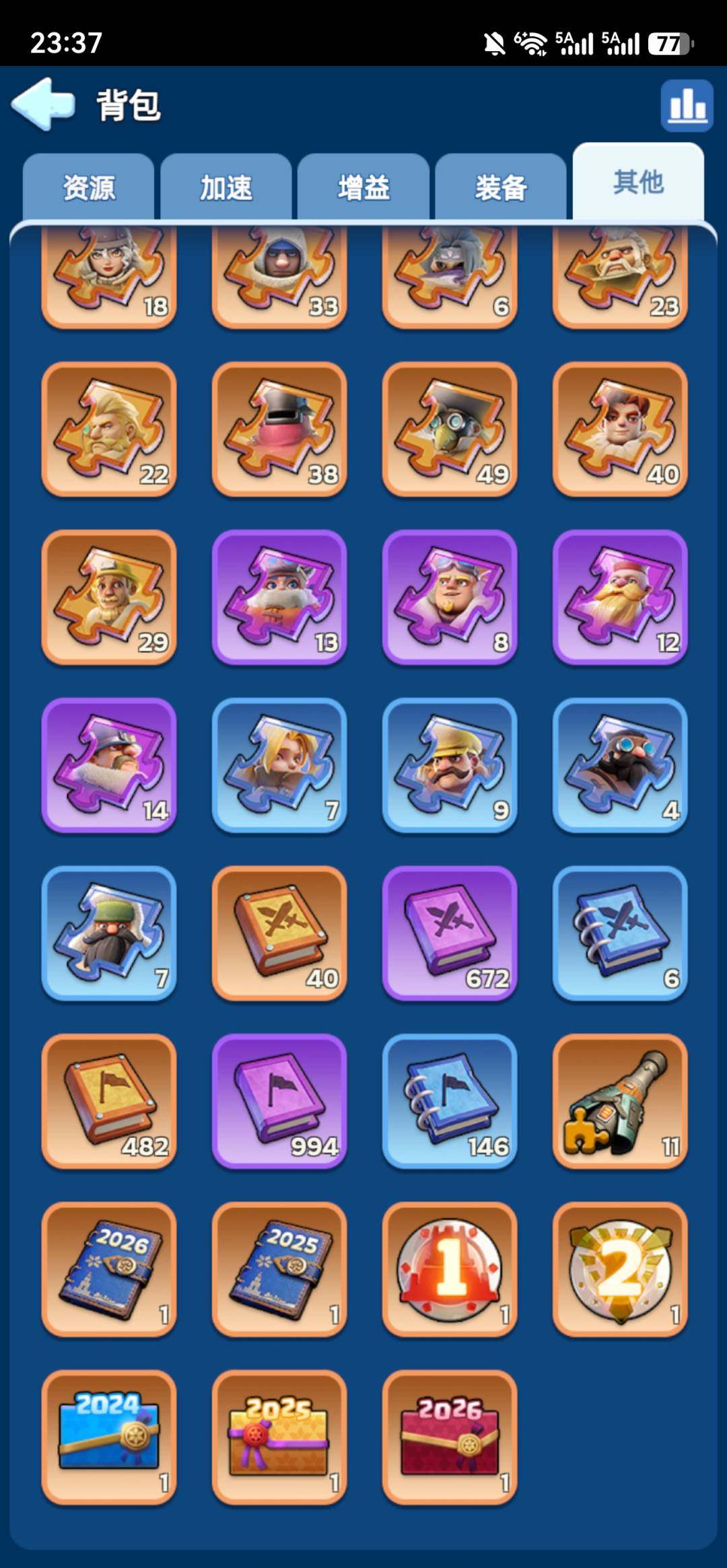Tap the blue crossed-swords notebook with 6

620,933
